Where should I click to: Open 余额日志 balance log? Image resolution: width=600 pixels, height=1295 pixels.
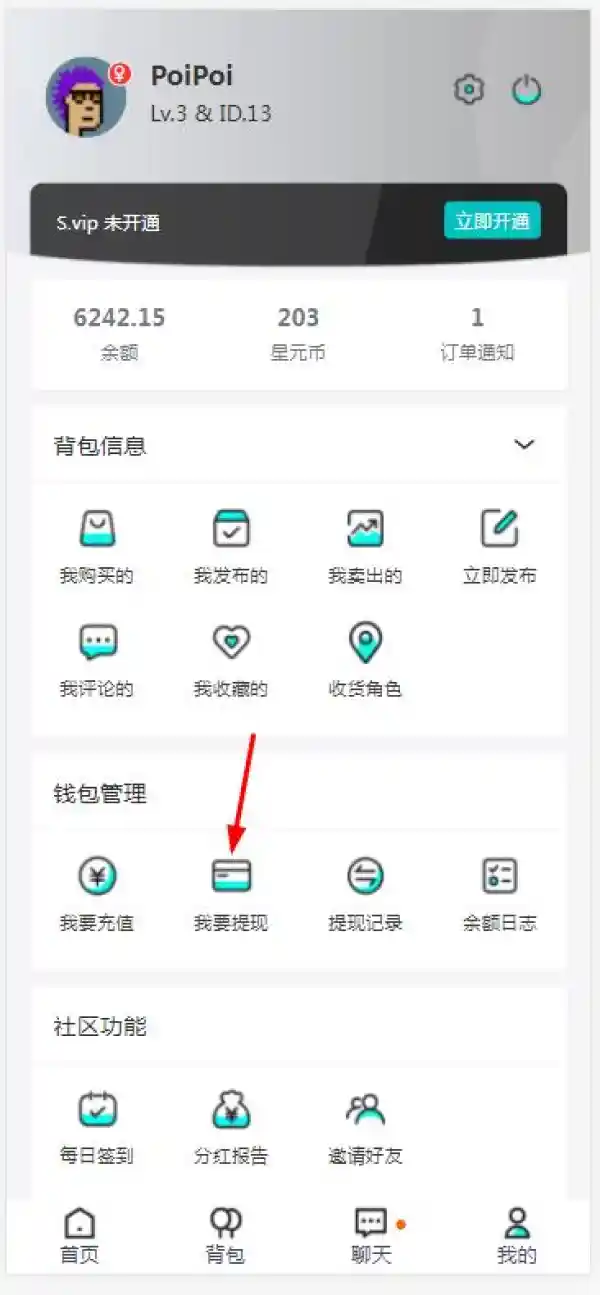(x=499, y=893)
